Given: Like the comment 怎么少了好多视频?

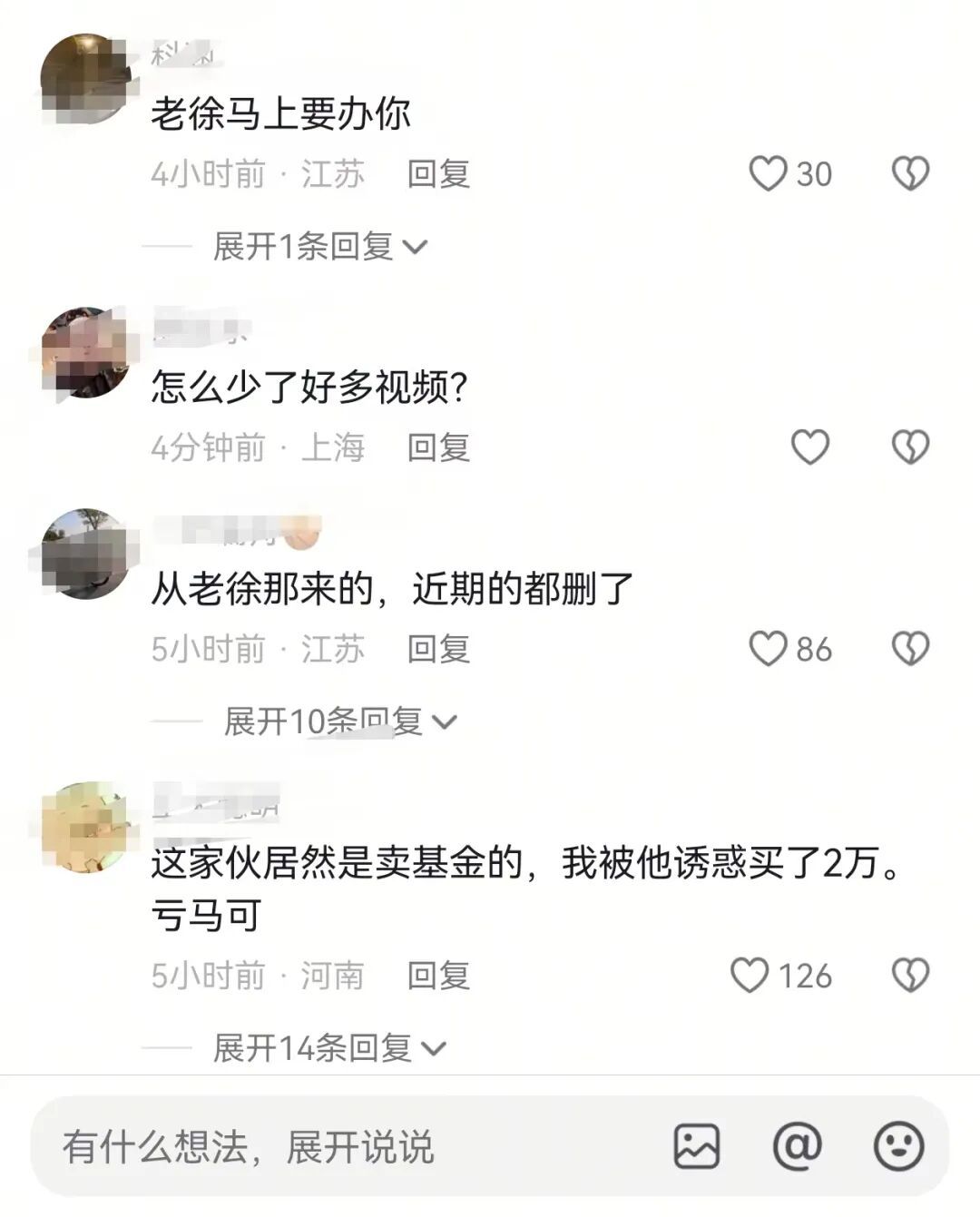Looking at the screenshot, I should (809, 447).
